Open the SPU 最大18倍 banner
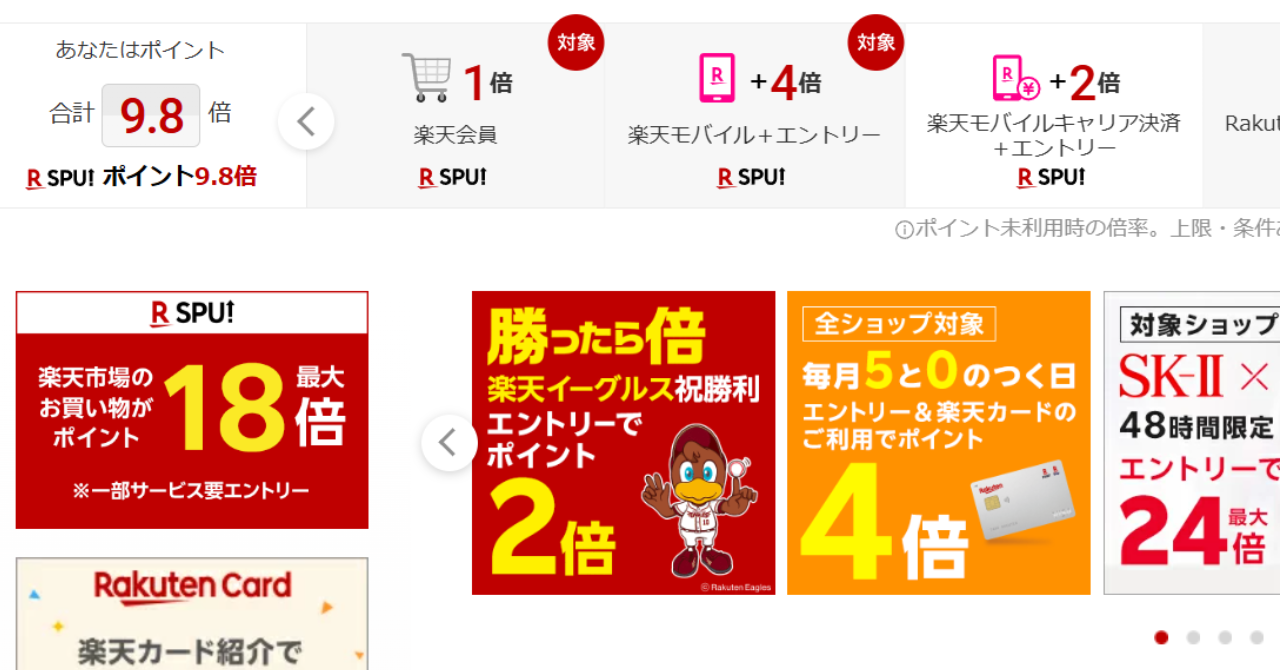Viewport: 1280px width, 670px height. coord(192,410)
